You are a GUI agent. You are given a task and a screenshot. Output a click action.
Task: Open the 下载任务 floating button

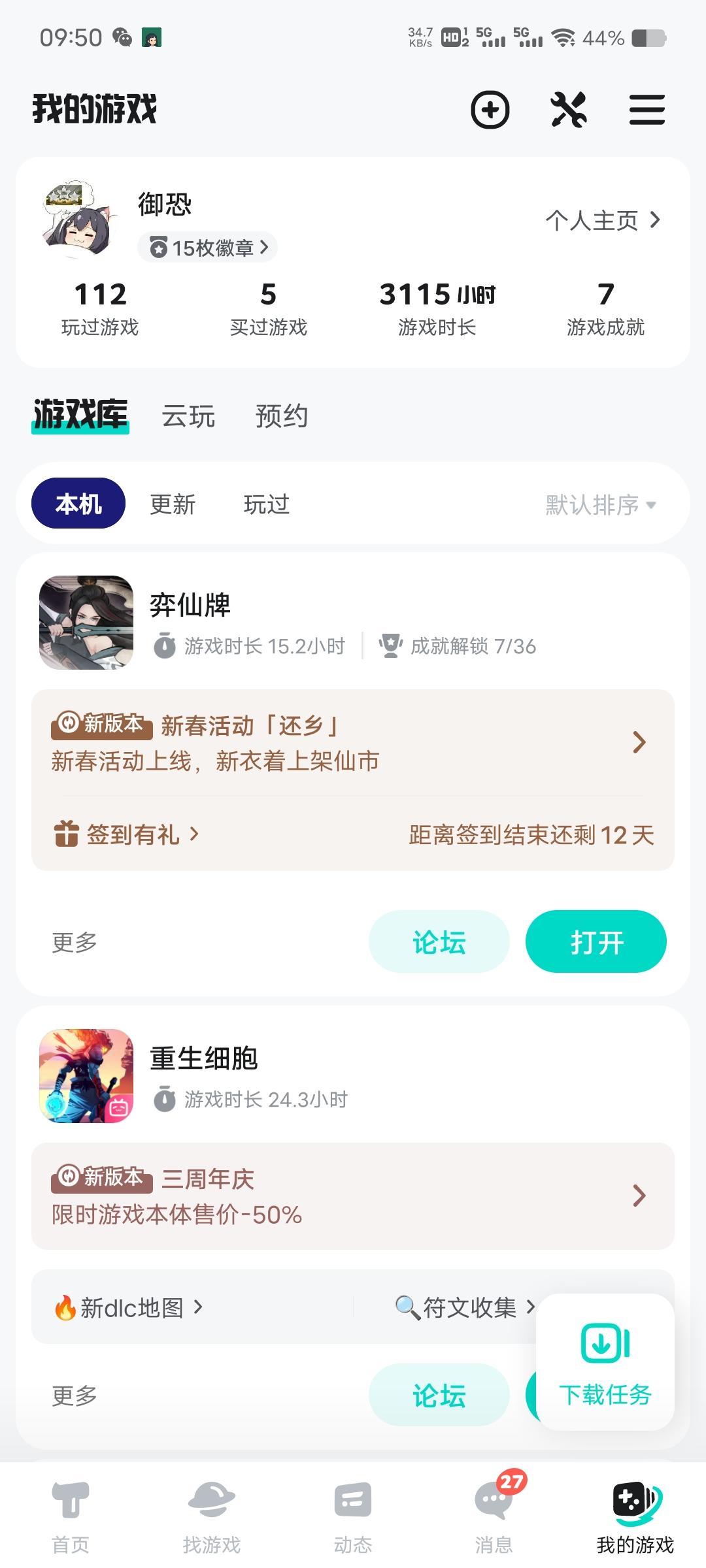point(605,1362)
